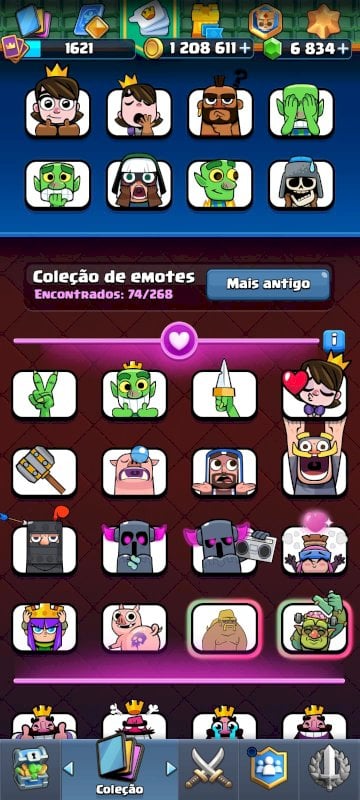Select the green peace-sign hand emote

(x=44, y=394)
